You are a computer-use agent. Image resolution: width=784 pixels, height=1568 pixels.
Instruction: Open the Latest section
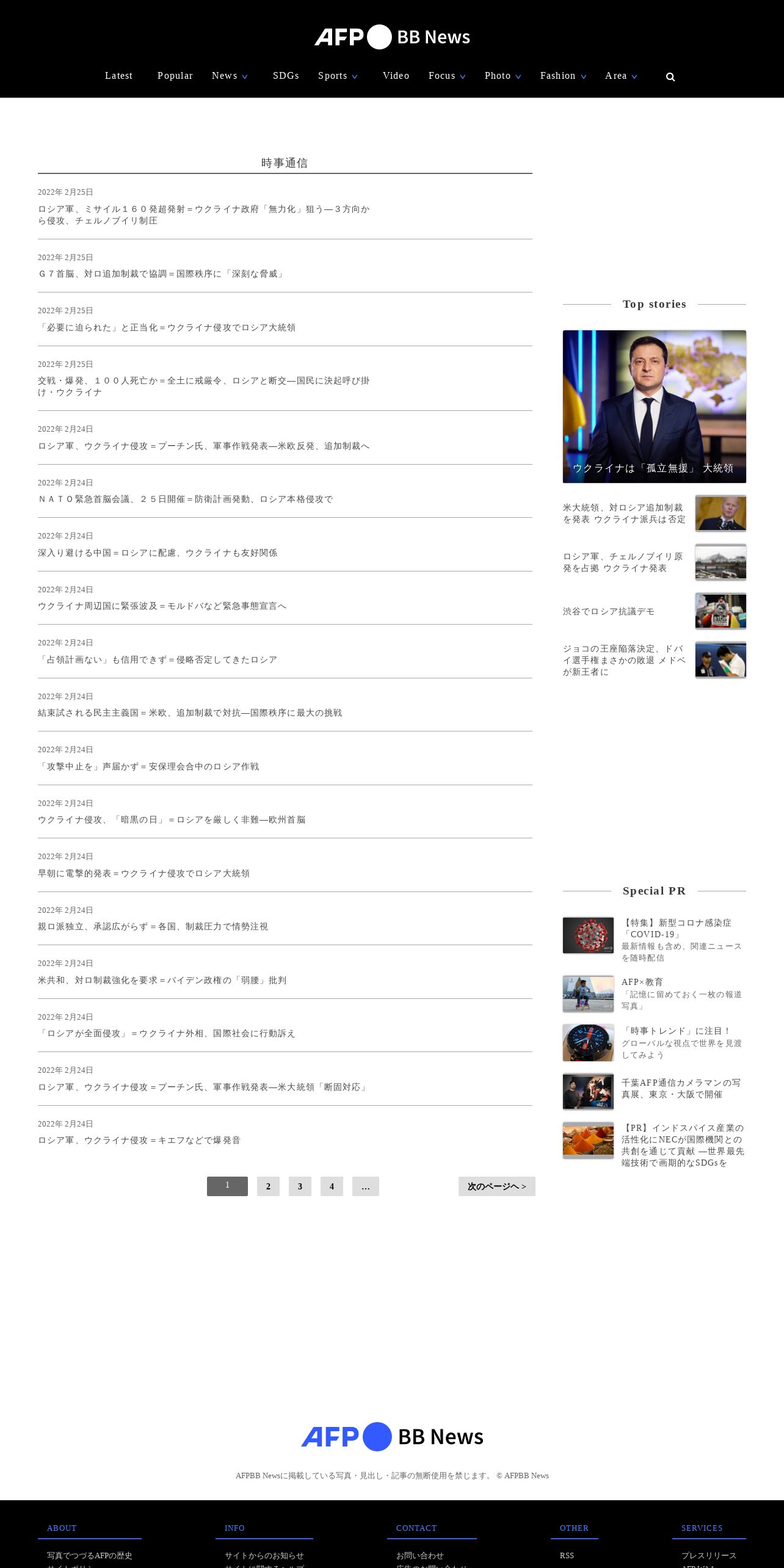click(118, 76)
